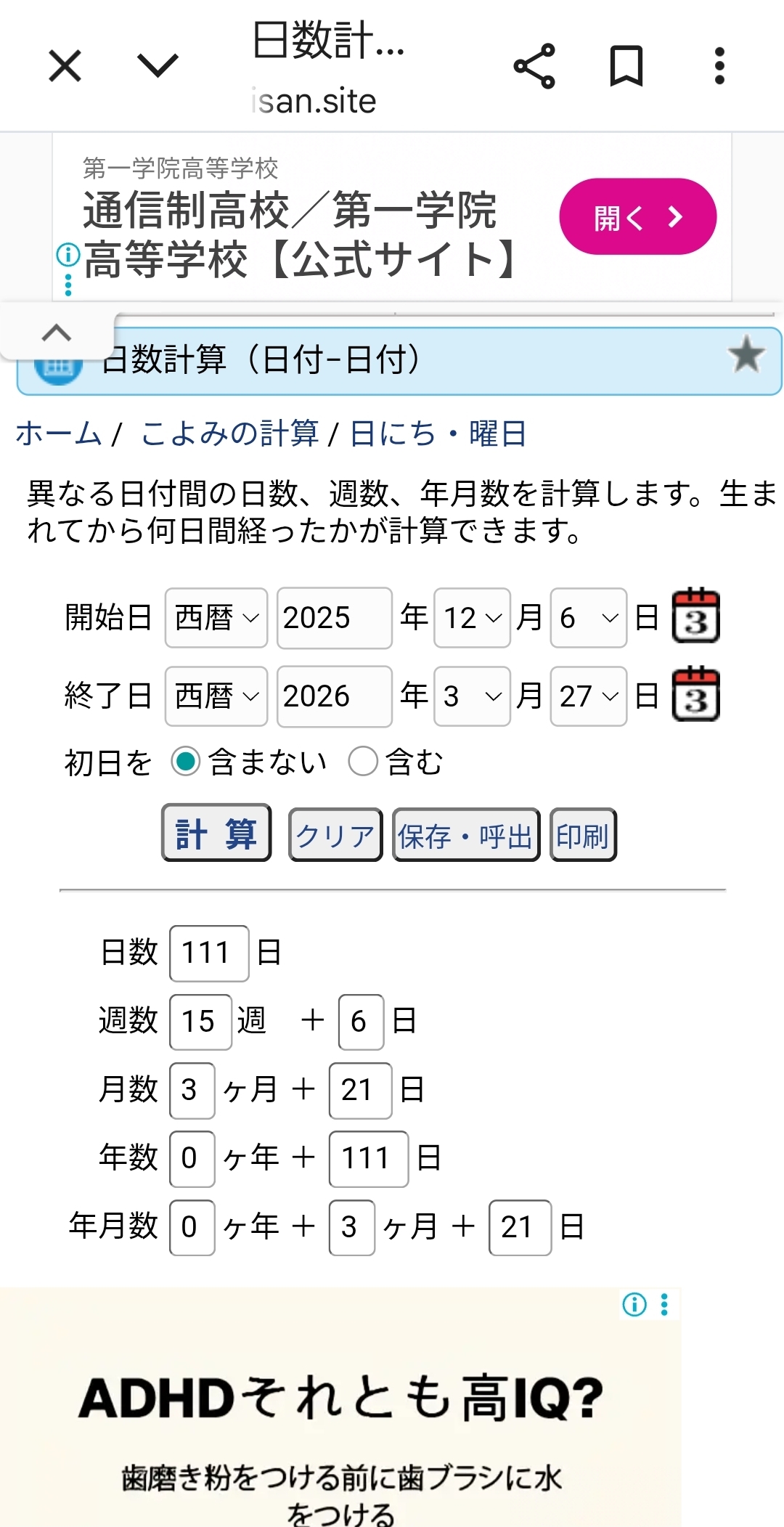Share this page
The image size is (784, 1527).
coord(534,66)
